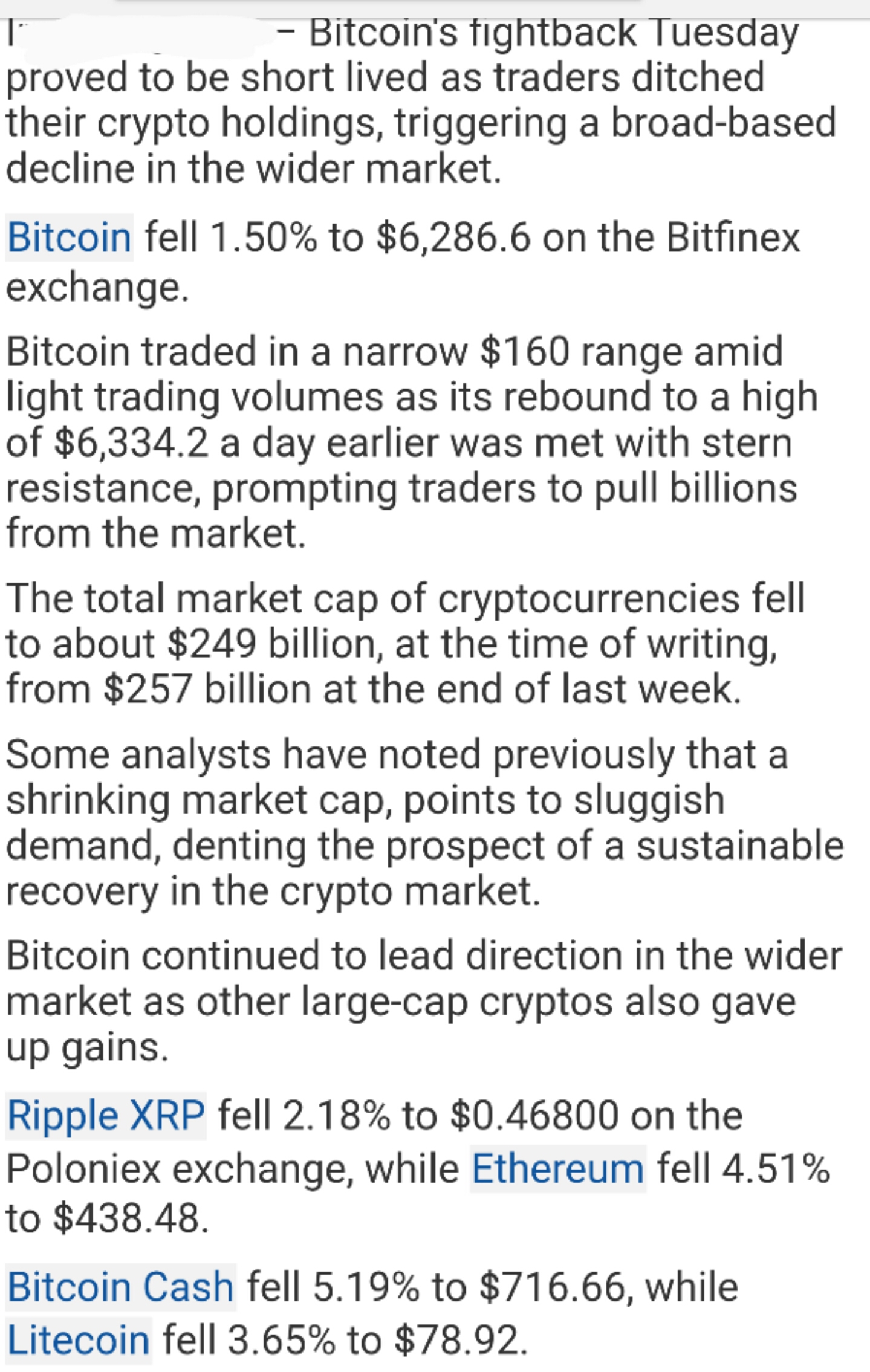
Task: Tap the Litecoin link
Action: (78, 1340)
